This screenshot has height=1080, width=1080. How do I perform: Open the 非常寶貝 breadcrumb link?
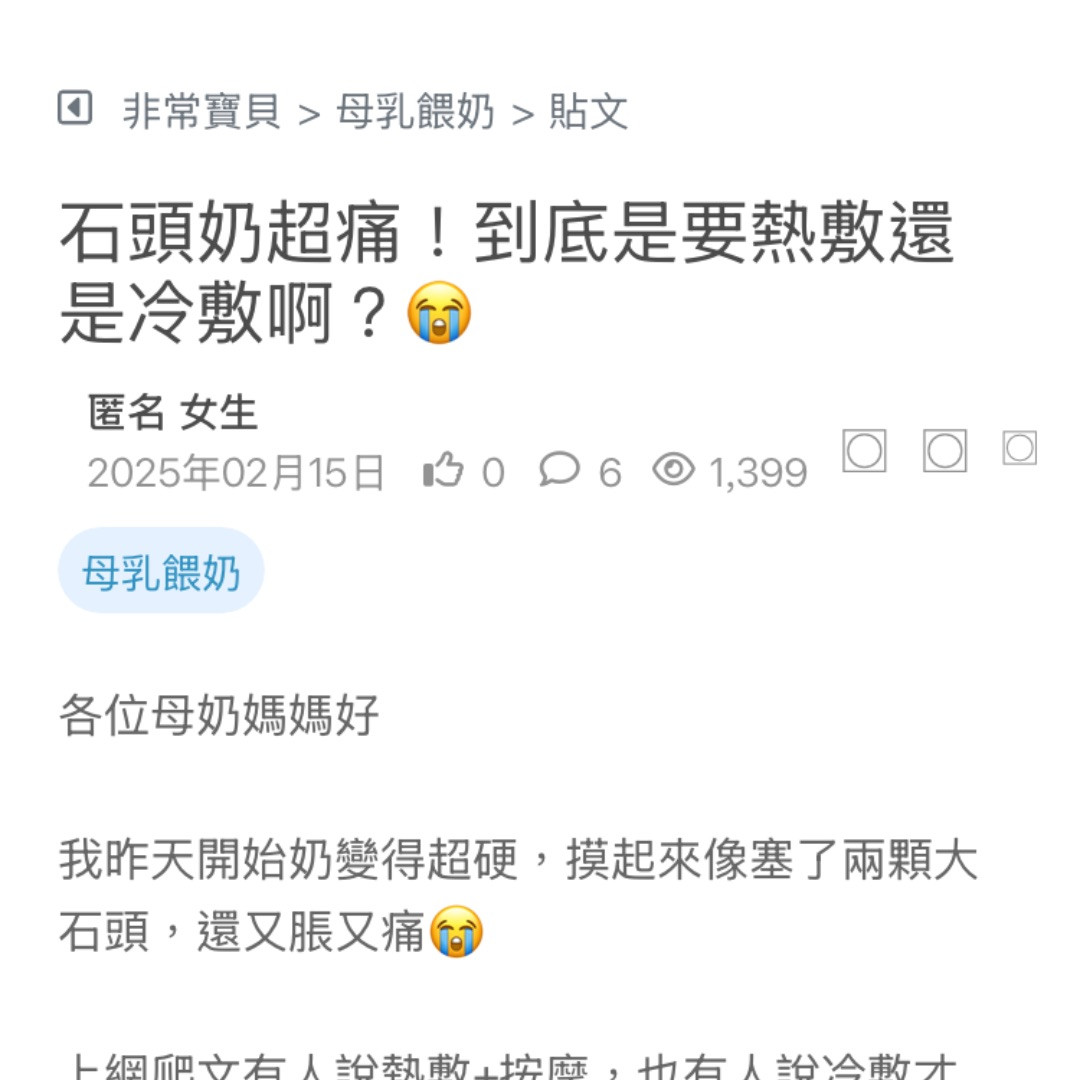(201, 111)
